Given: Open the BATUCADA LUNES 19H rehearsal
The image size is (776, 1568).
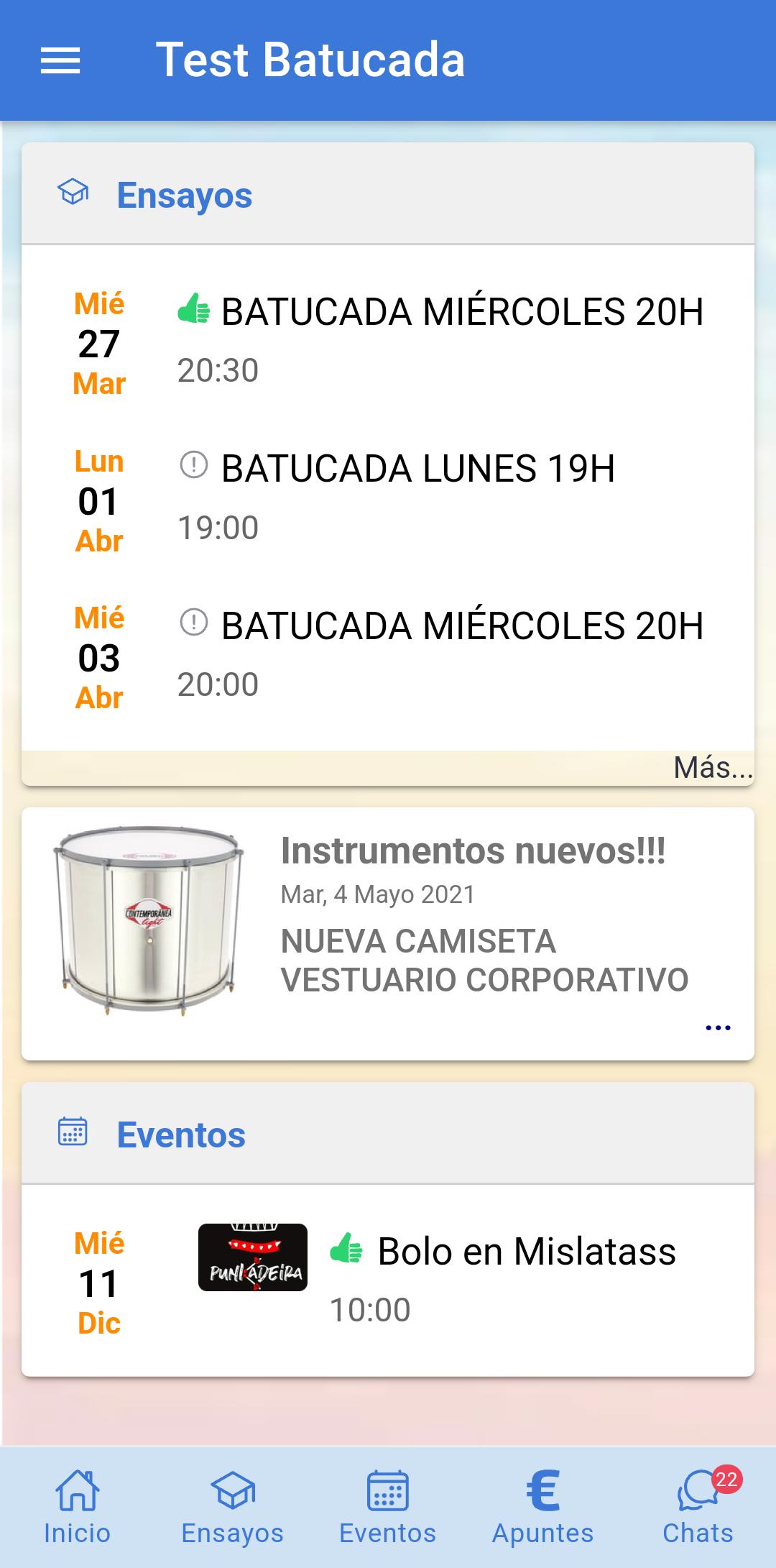Looking at the screenshot, I should click(388, 501).
